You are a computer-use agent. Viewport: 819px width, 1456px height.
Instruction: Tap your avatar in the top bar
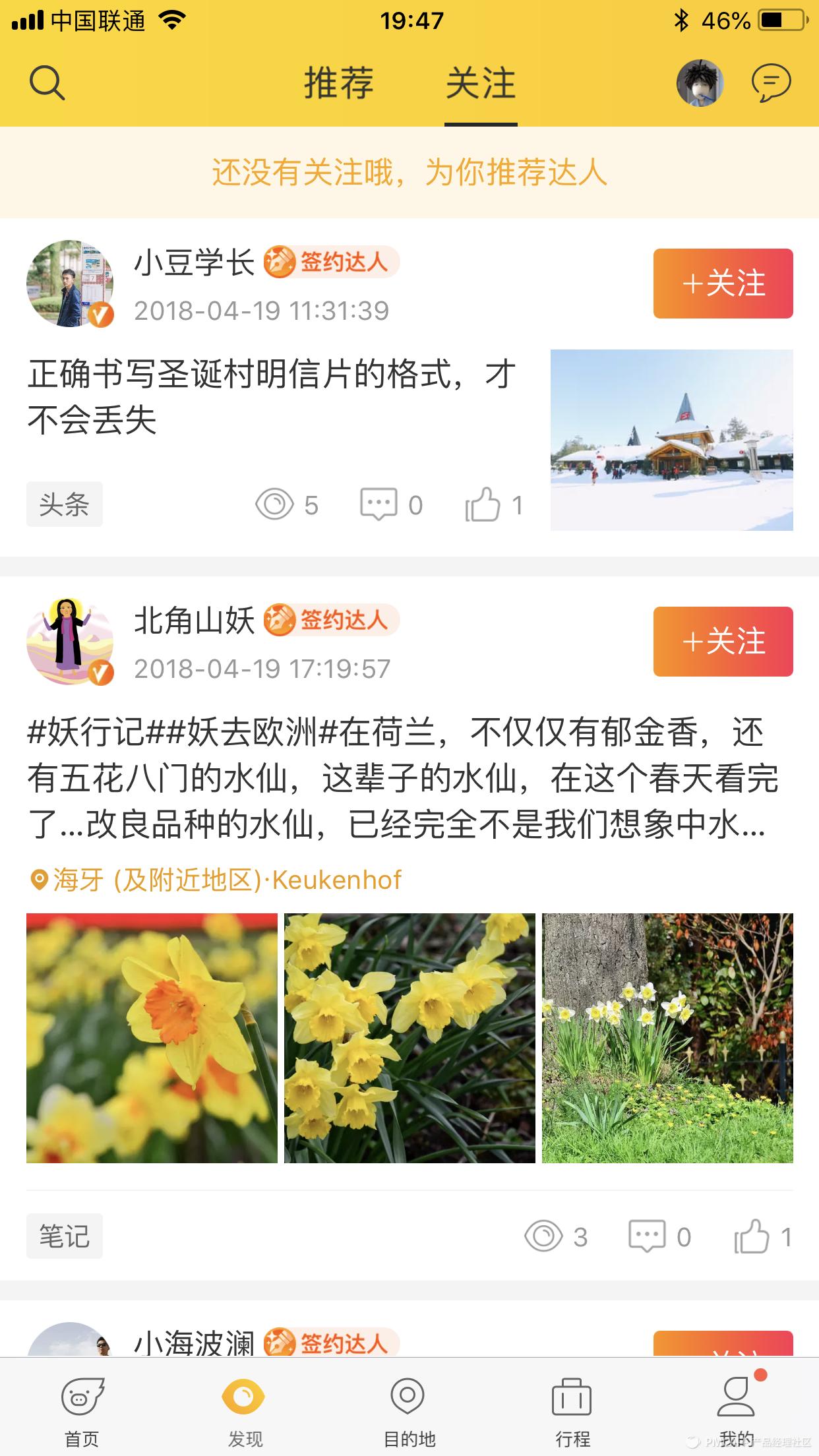click(x=700, y=84)
